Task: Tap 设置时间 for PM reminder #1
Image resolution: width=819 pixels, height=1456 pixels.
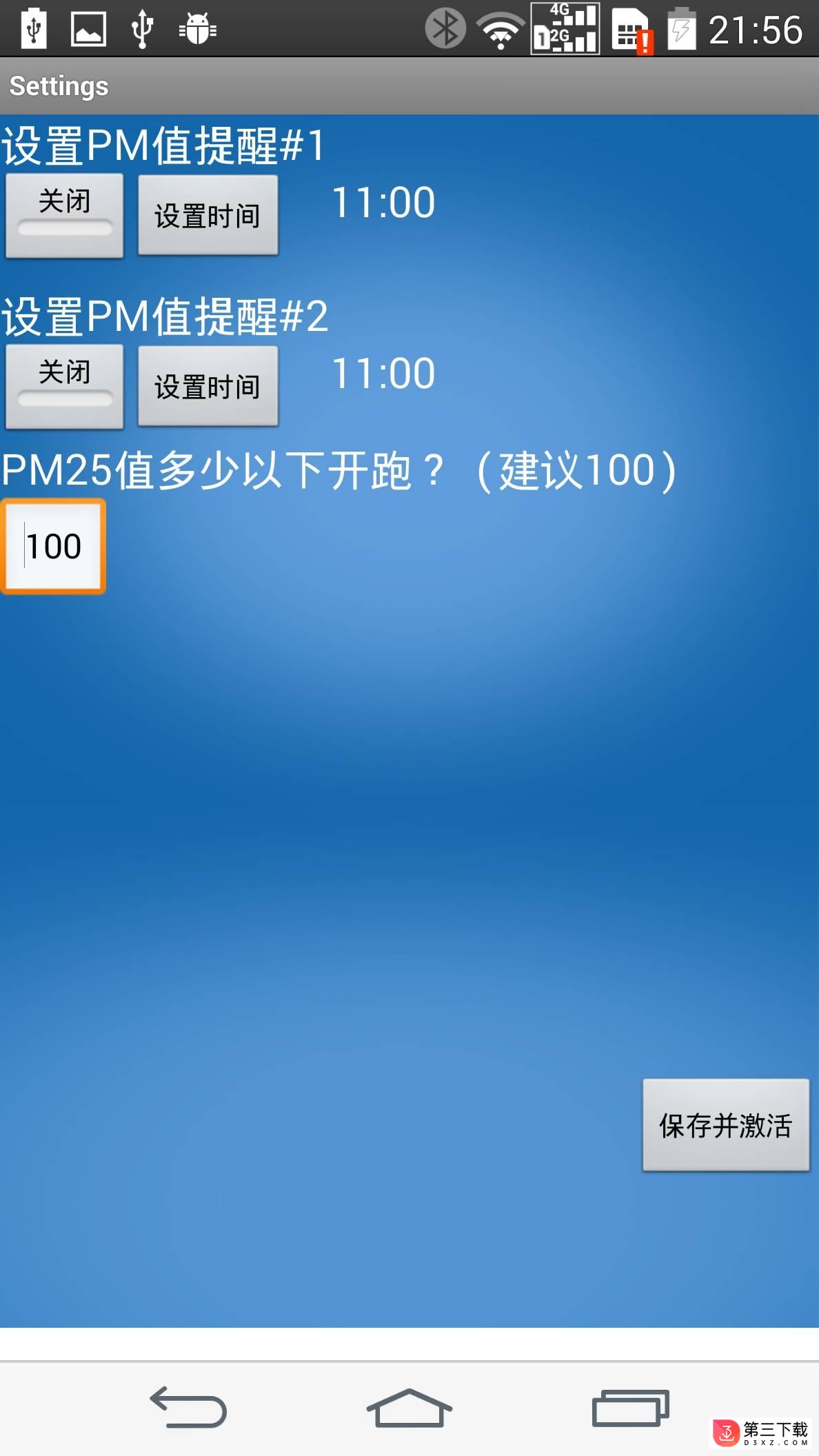Action: pos(208,215)
